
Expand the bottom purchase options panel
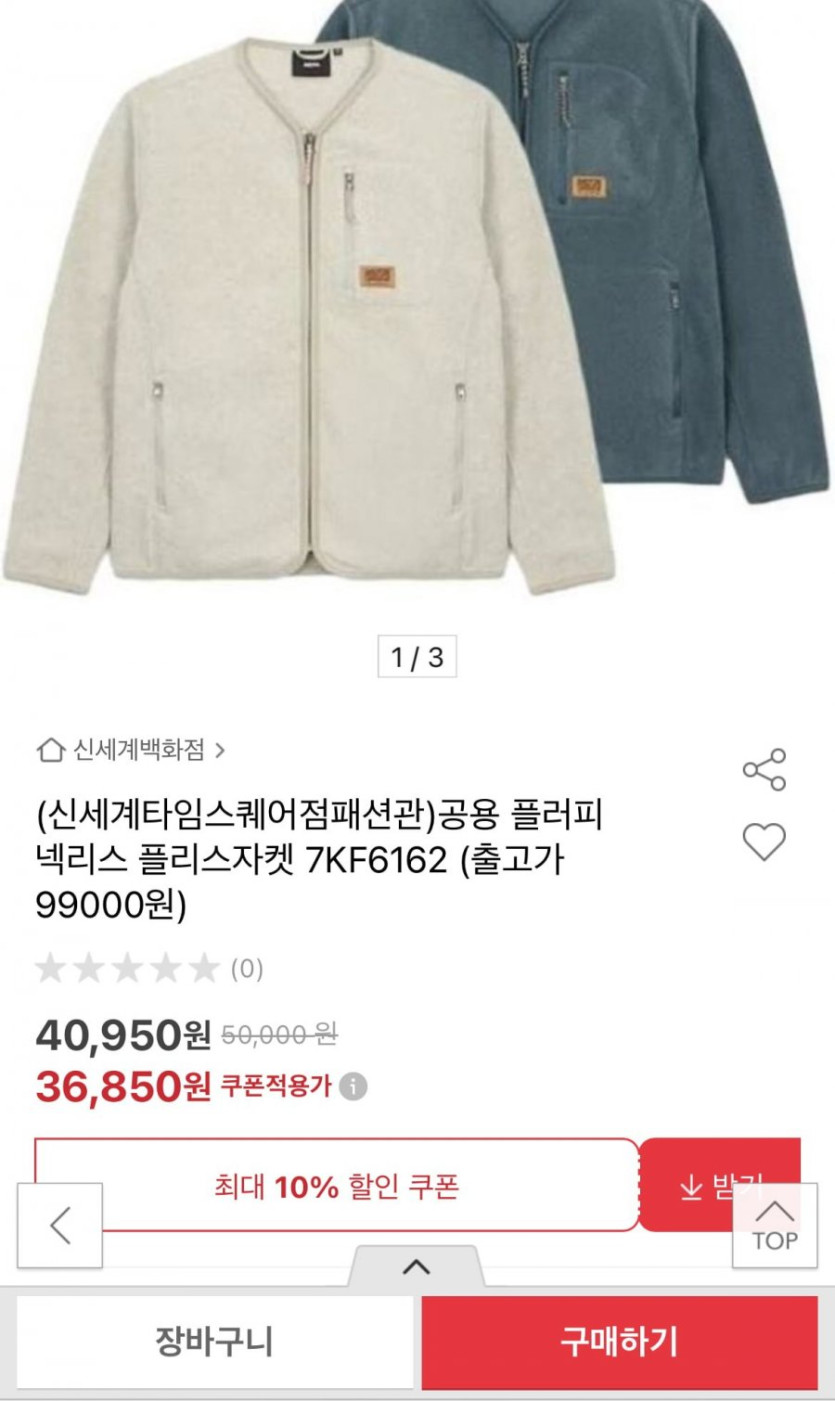point(416,1268)
